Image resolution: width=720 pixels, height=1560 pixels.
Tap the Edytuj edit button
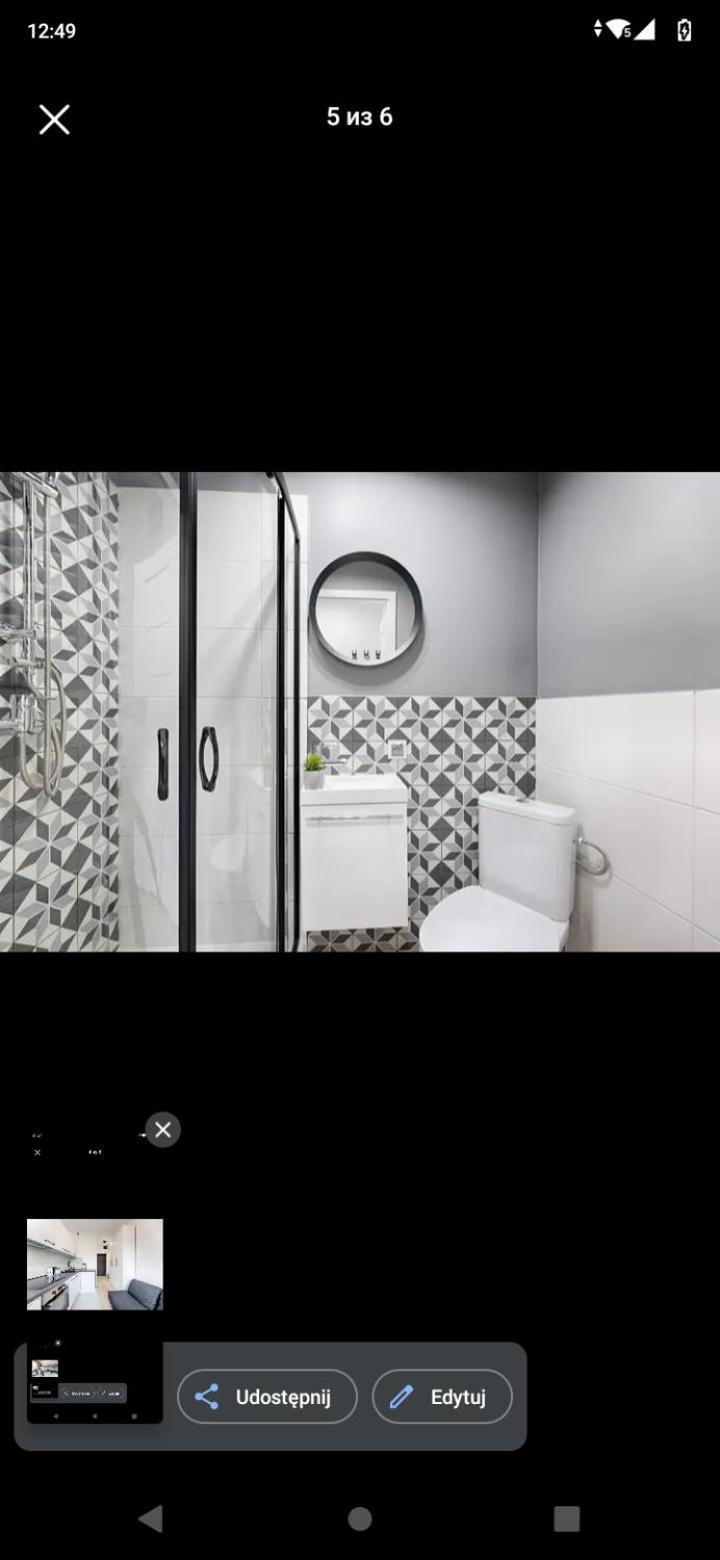pos(442,1396)
